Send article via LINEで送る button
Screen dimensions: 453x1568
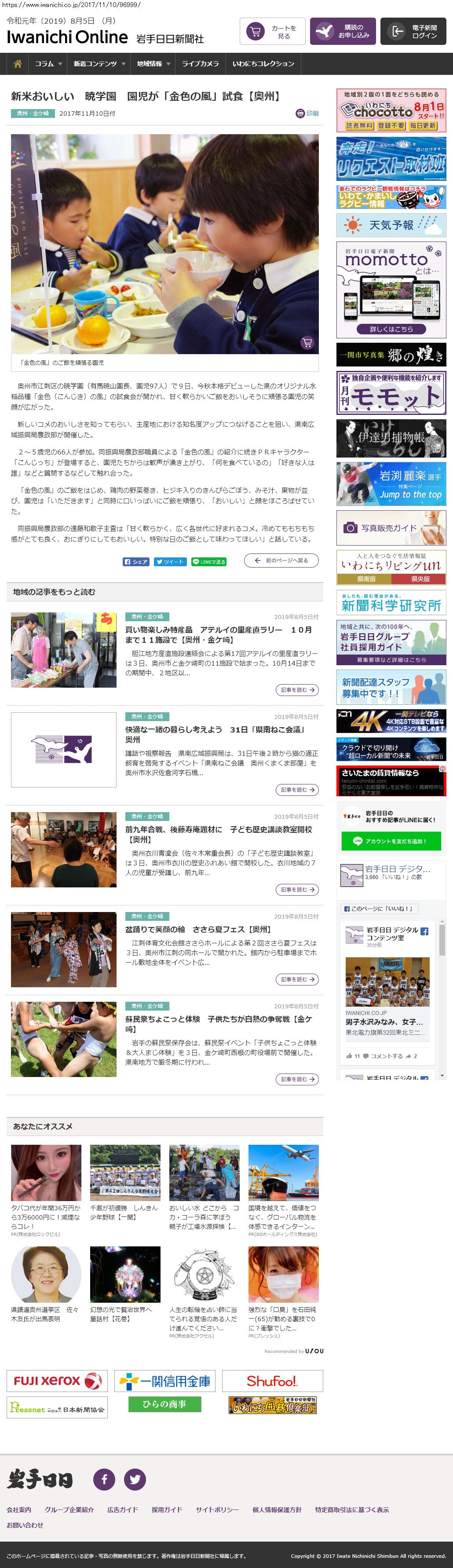208,562
